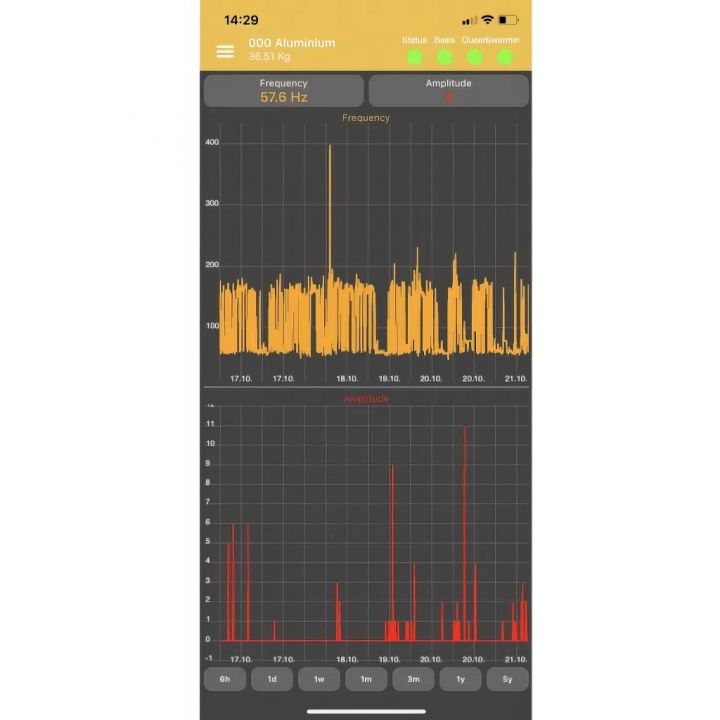The height and width of the screenshot is (720, 720).
Task: Tap the Frequency 57.6 Hz button
Action: pos(284,90)
